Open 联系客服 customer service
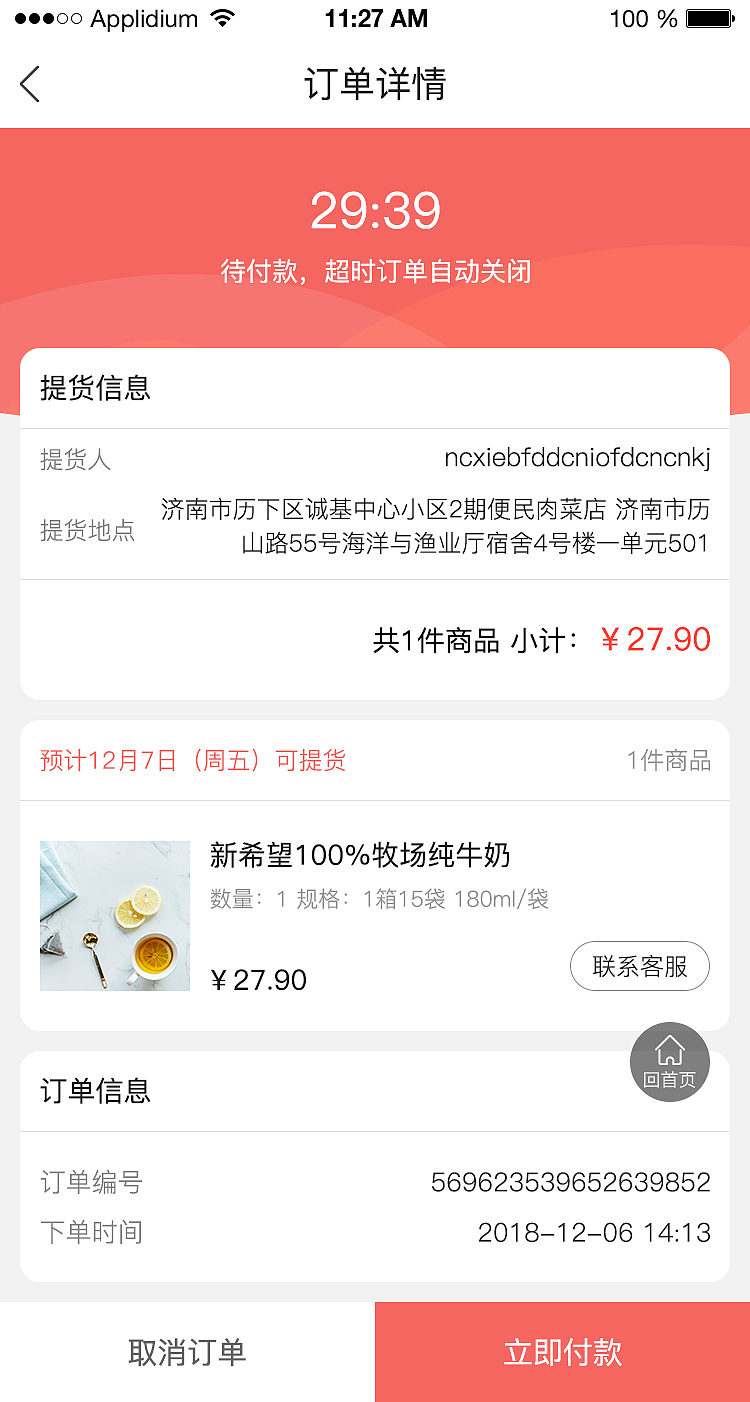The height and width of the screenshot is (1402, 750). point(640,966)
